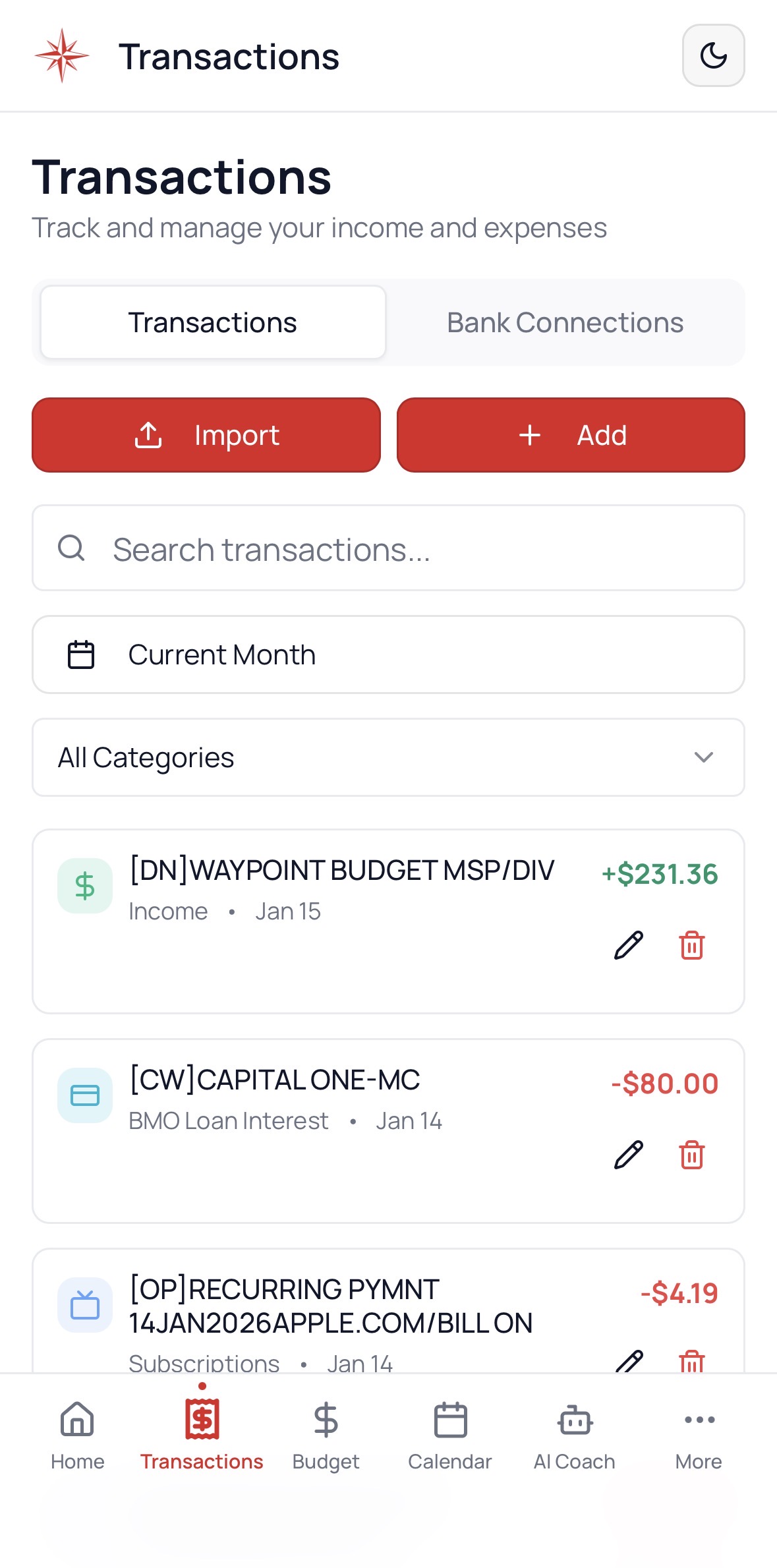Open the Calendar from the bottom navigation
The image size is (777, 1568).
click(450, 1440)
